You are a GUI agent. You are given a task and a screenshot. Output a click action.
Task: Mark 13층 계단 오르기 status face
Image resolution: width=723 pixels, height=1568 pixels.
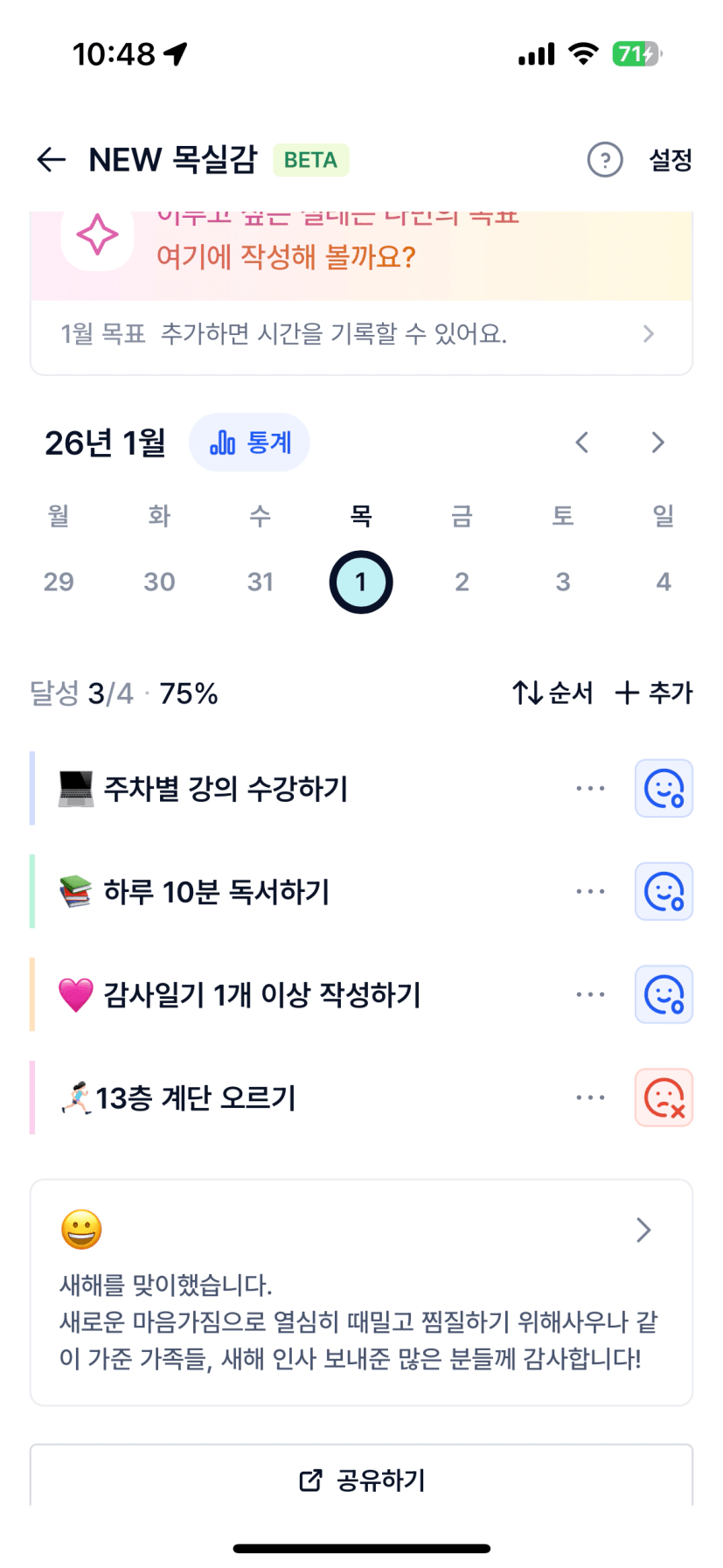[664, 1098]
